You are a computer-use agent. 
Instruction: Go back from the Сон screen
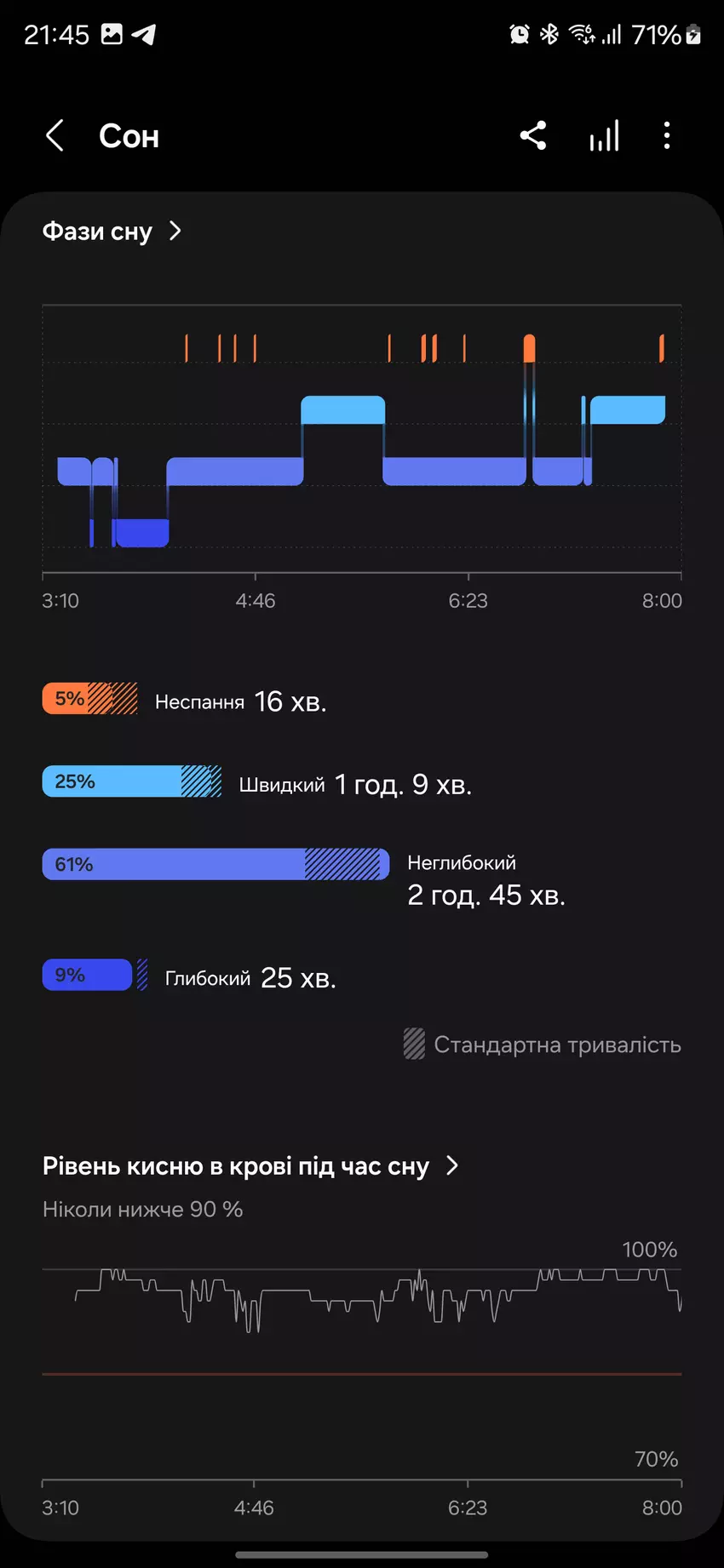coord(55,135)
